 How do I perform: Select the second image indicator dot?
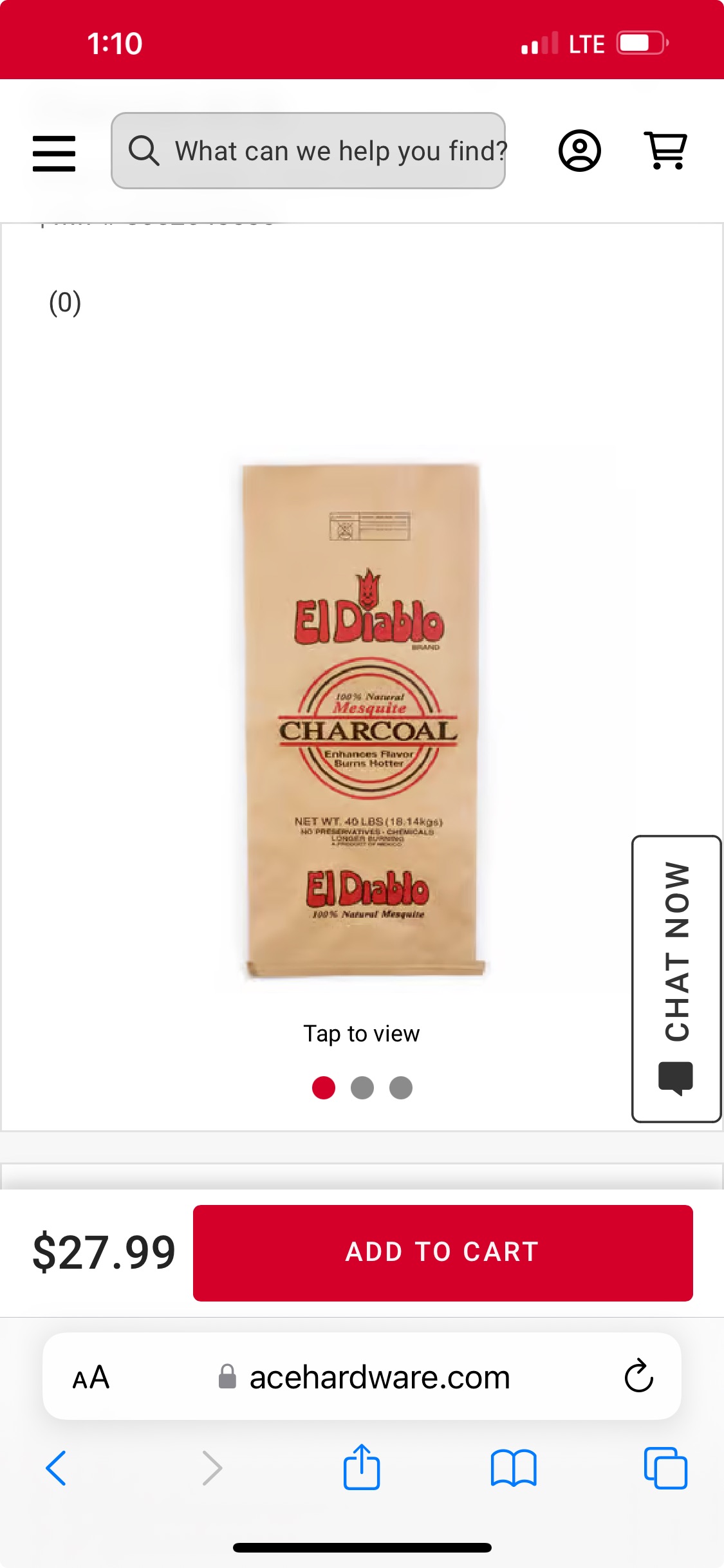click(362, 1088)
